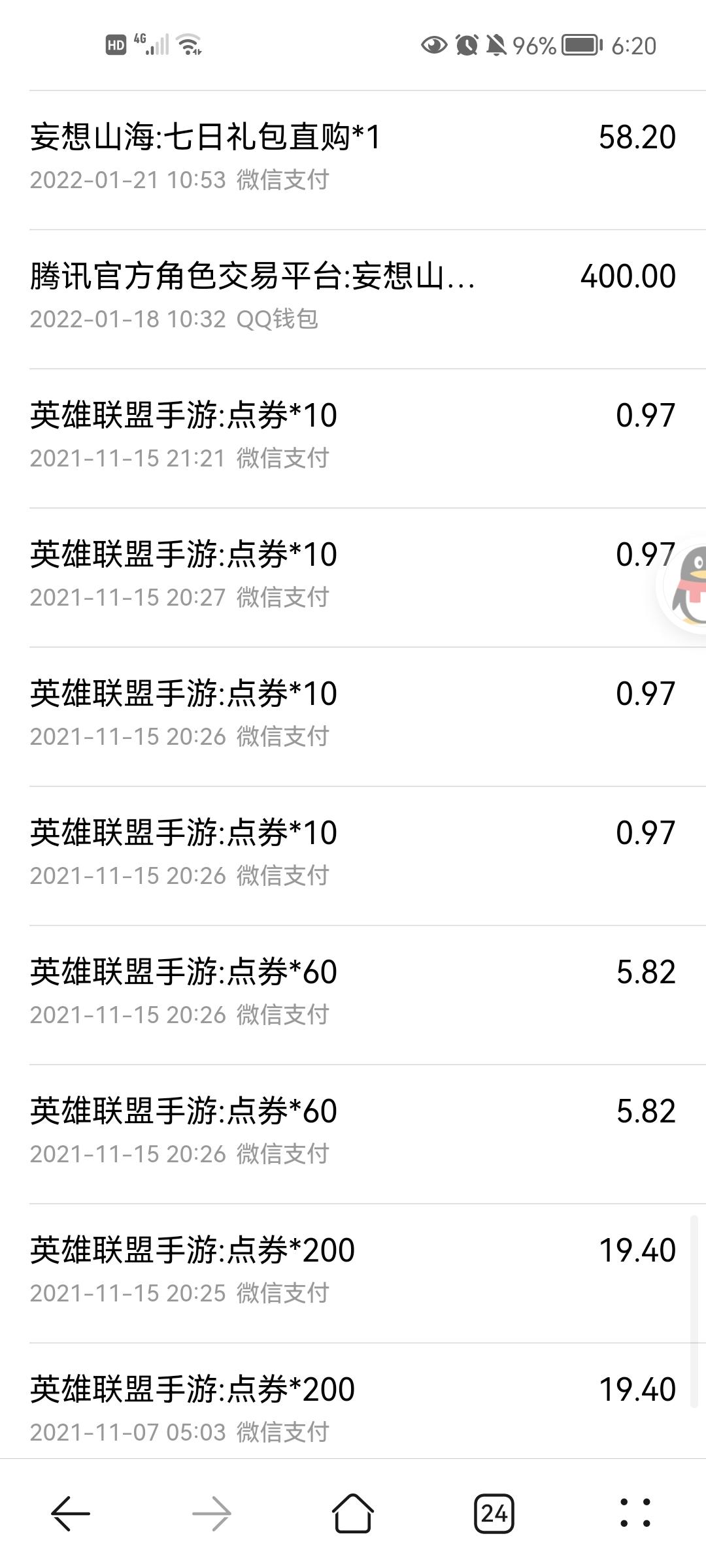Open the 点券*200 record from 2021-11-07
The height and width of the screenshot is (1568, 706).
pos(353,1401)
